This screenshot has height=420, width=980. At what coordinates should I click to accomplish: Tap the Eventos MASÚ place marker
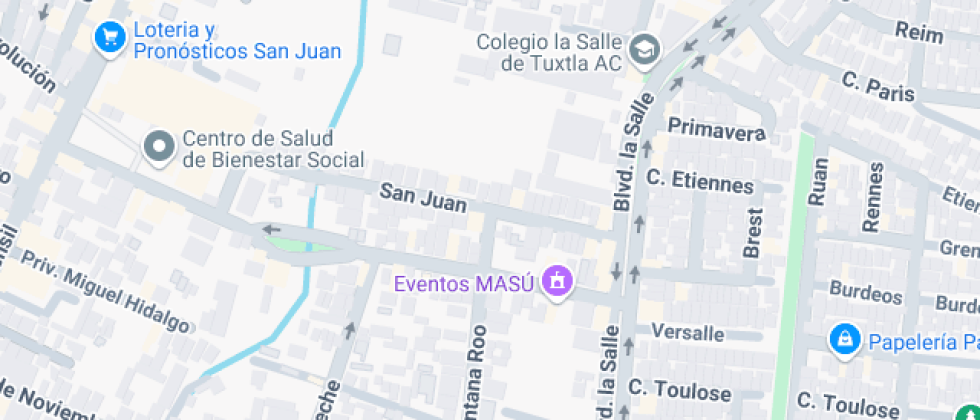(556, 283)
